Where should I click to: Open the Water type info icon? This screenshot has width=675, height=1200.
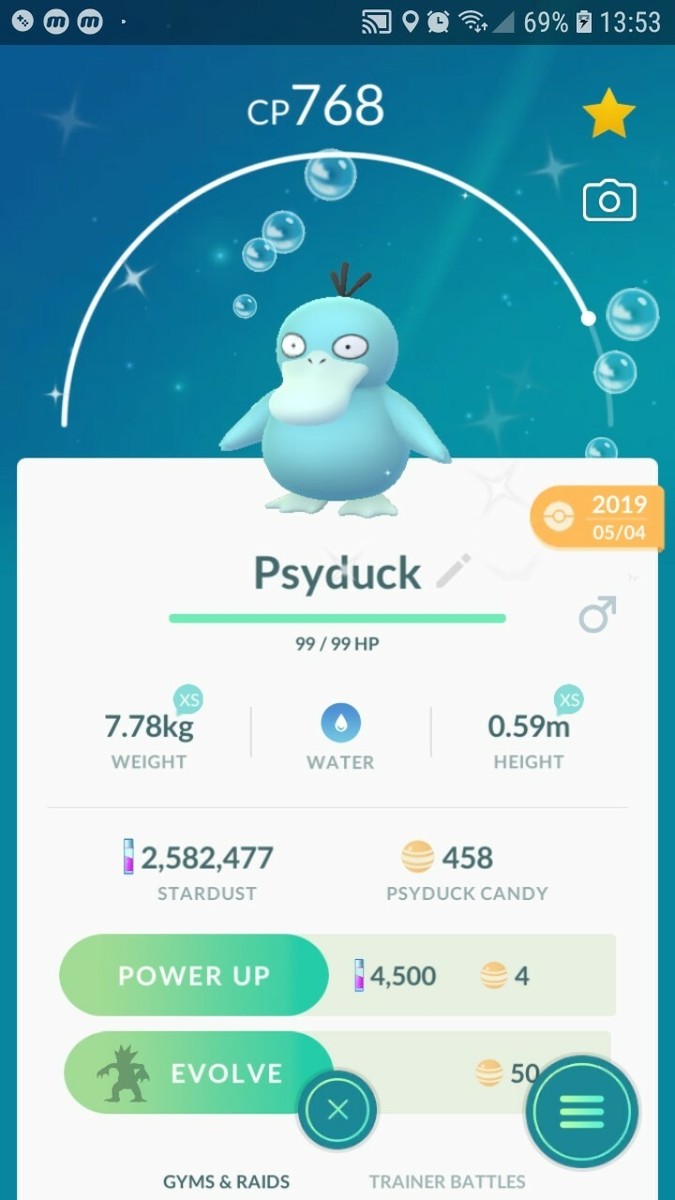click(340, 723)
